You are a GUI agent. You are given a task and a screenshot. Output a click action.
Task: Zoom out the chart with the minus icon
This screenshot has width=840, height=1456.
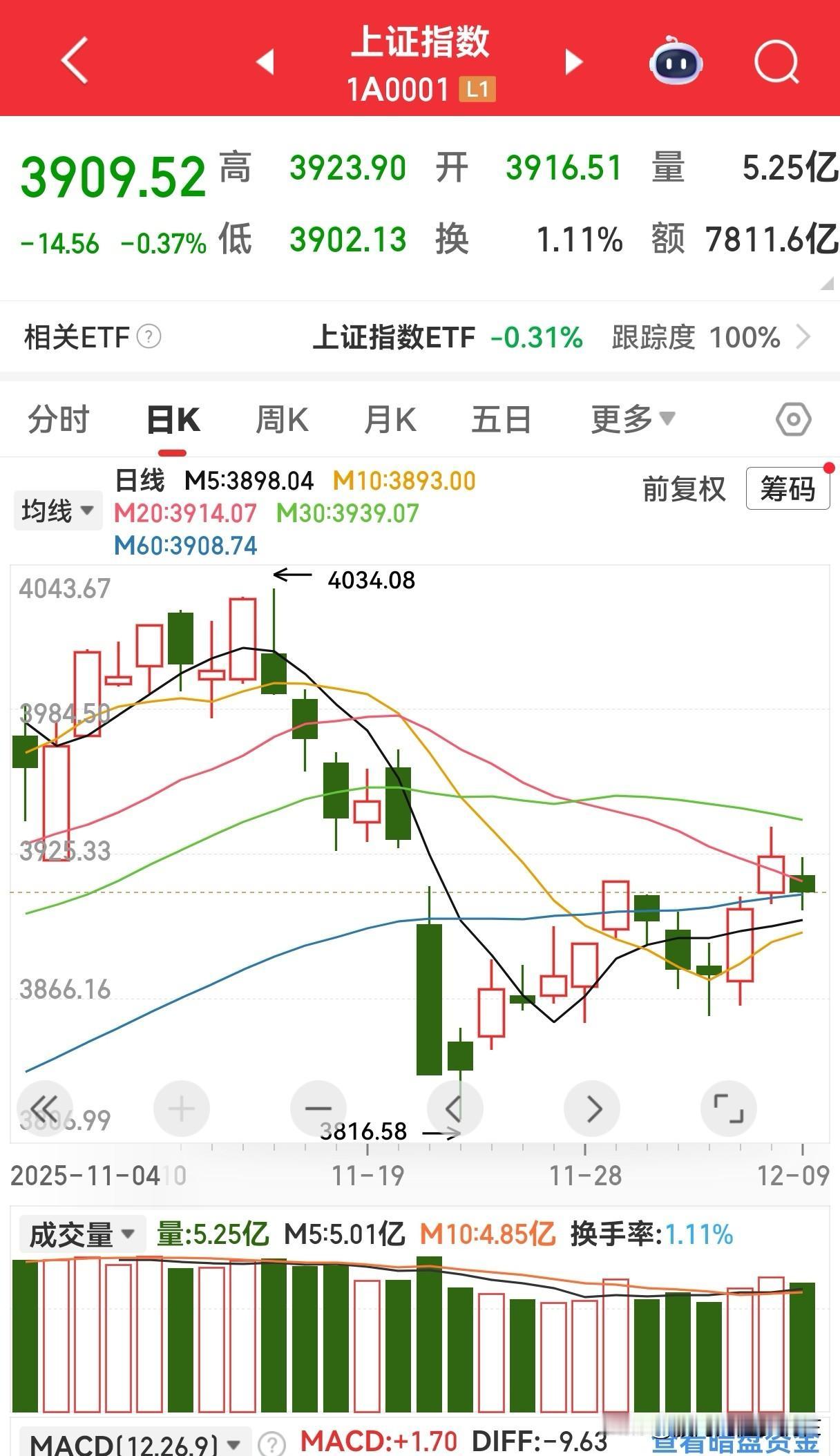pyautogui.click(x=318, y=1107)
